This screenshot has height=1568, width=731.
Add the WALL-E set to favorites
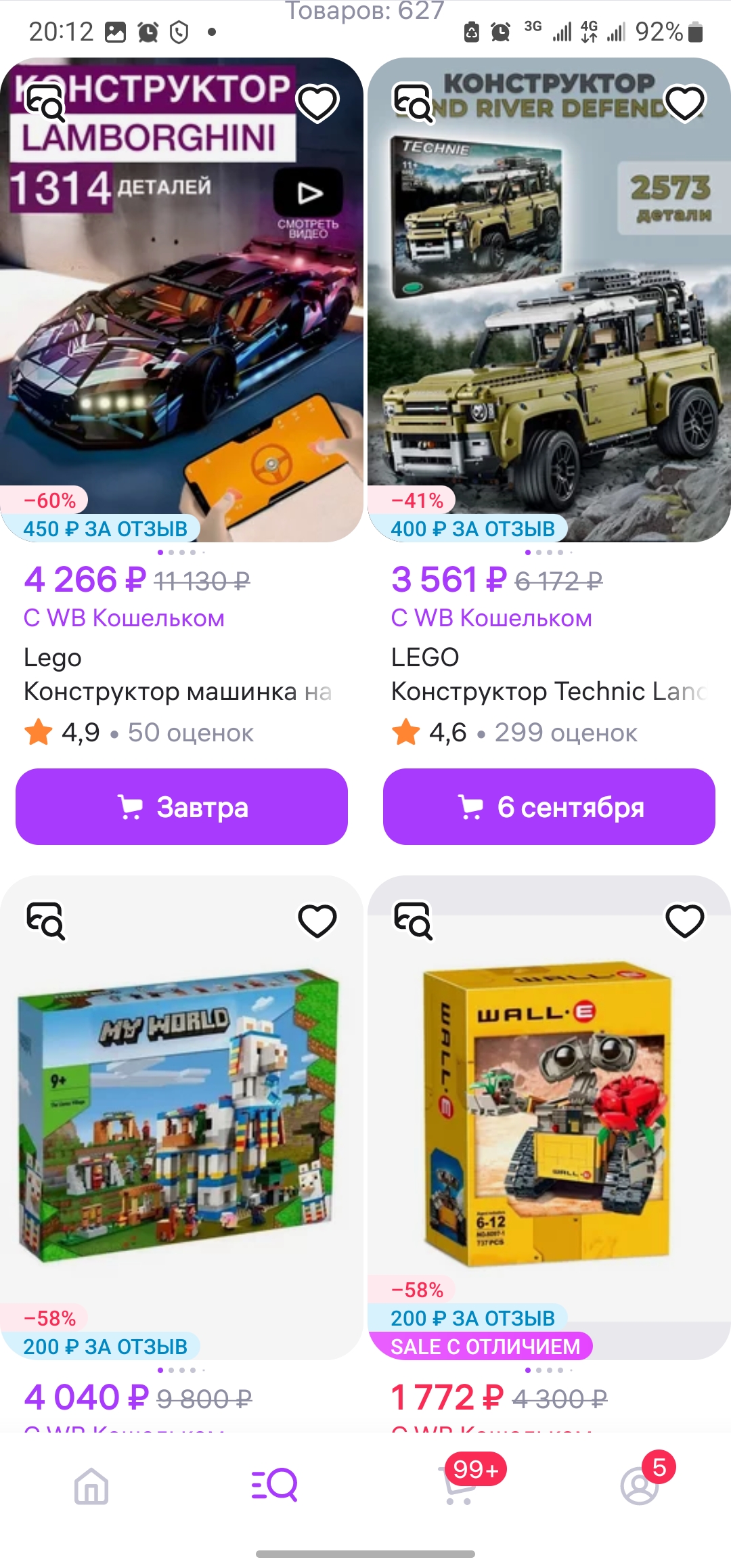685,921
